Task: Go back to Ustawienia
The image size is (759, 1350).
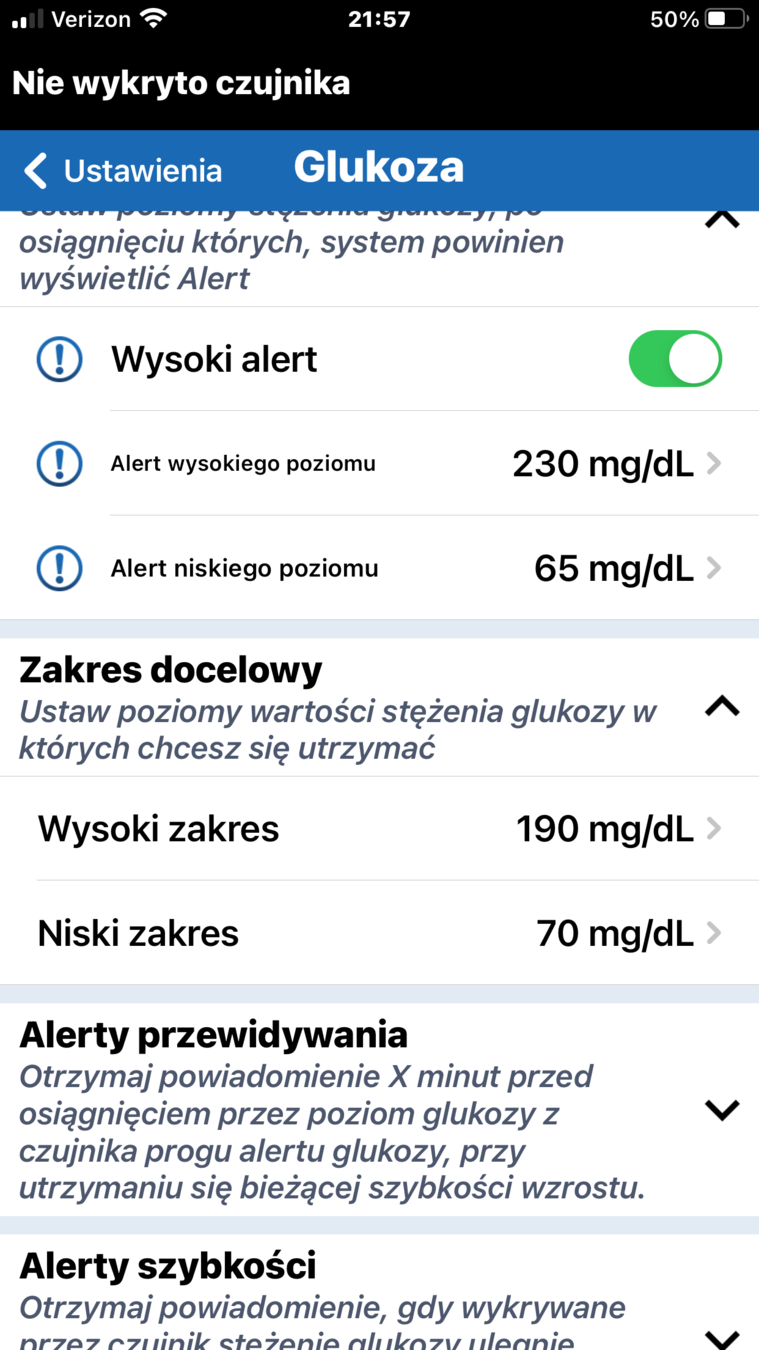Action: coord(122,170)
